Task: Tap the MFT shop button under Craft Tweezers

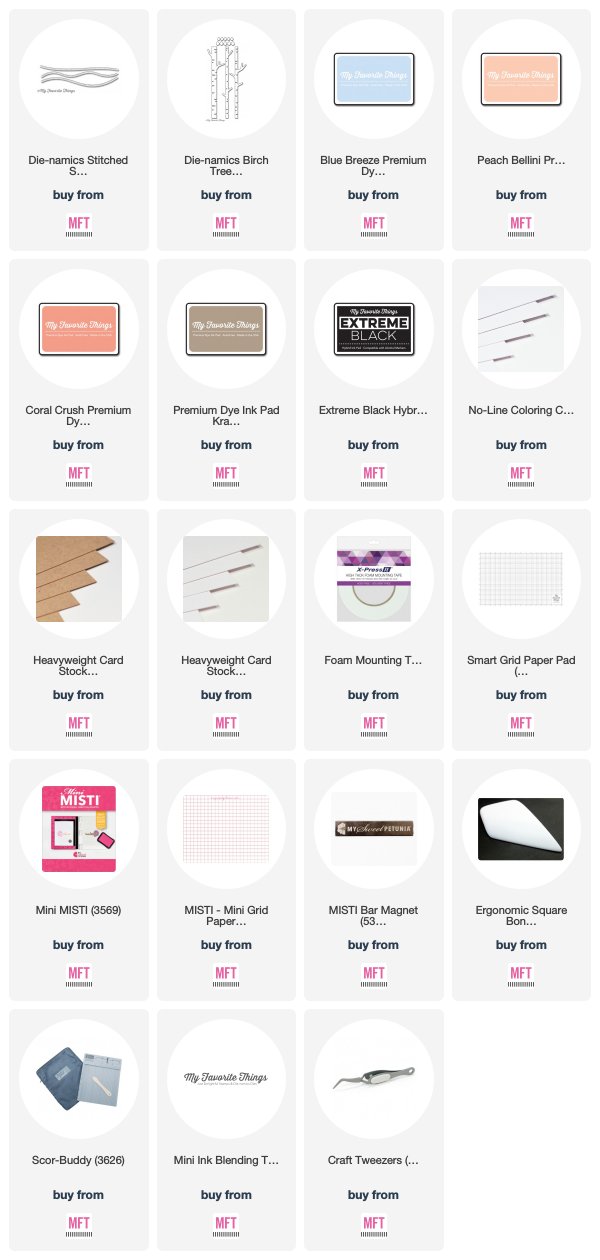Action: 374,1225
